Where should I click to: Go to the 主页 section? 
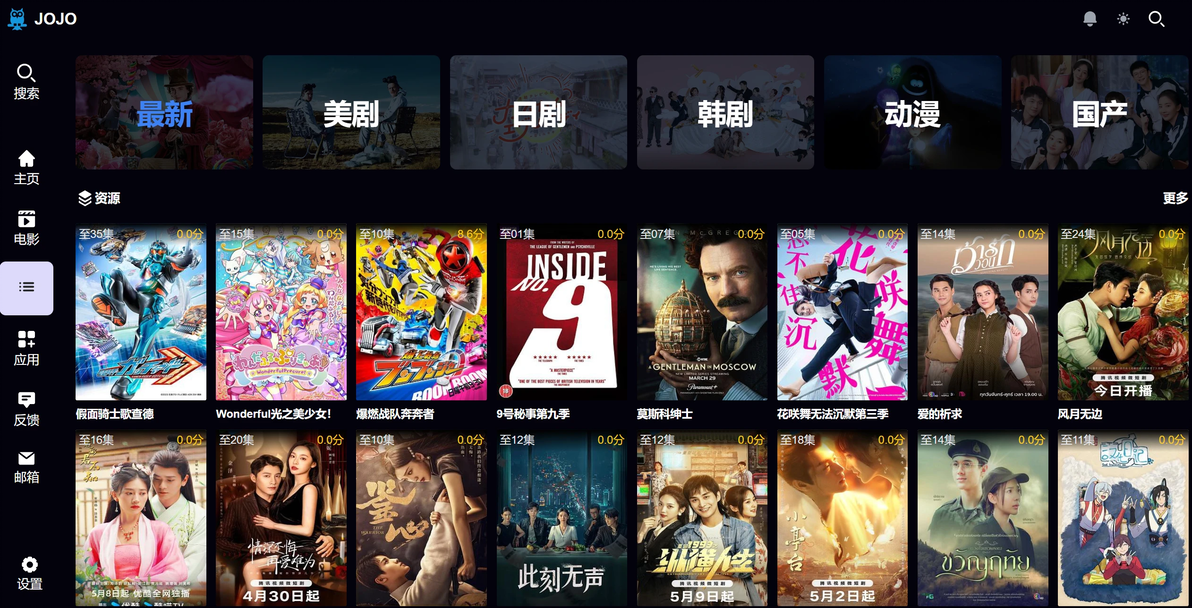click(27, 167)
